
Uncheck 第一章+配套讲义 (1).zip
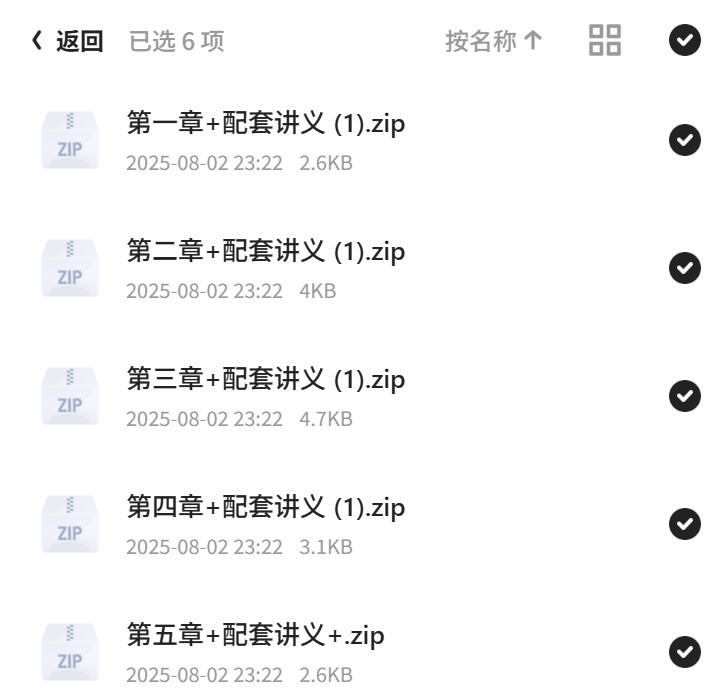(684, 140)
